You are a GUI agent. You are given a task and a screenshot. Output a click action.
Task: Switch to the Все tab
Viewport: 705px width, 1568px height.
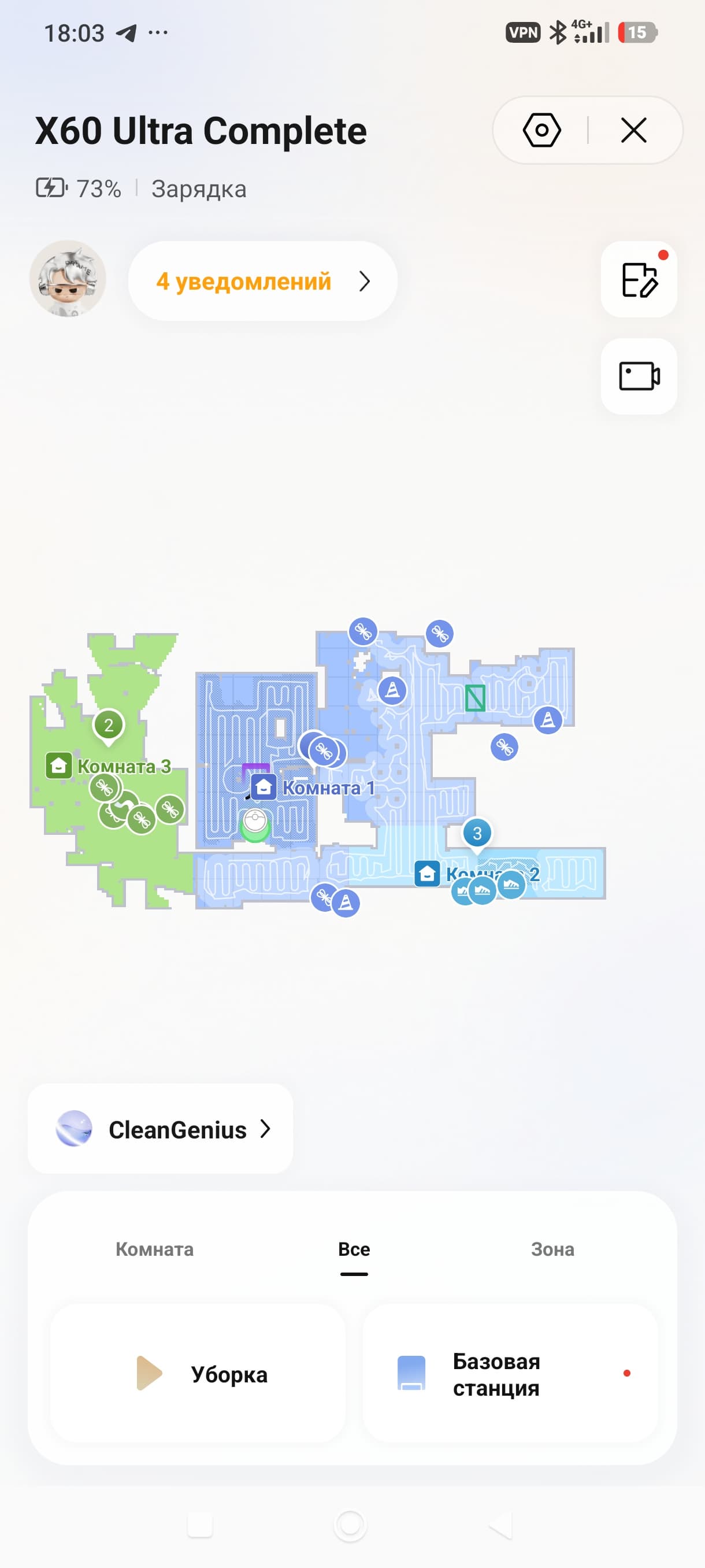click(354, 1249)
